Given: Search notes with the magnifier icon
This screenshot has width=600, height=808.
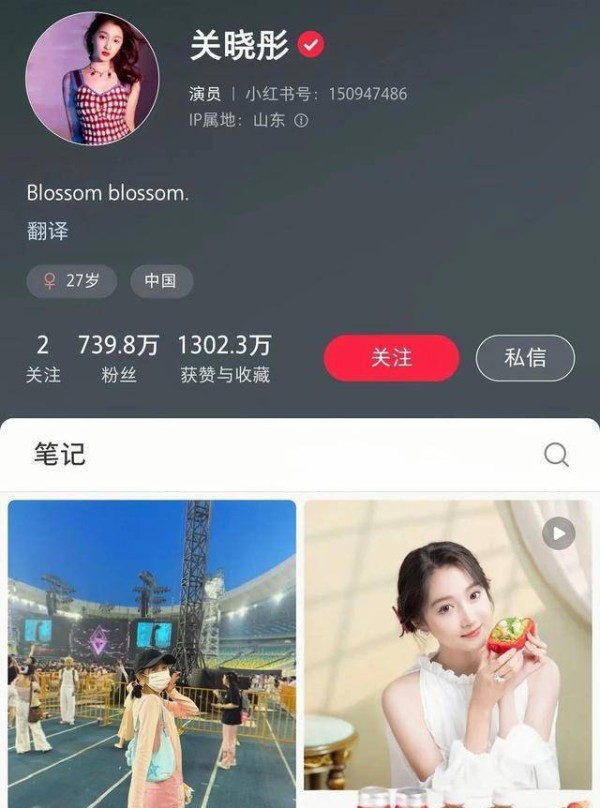Looking at the screenshot, I should pyautogui.click(x=556, y=455).
